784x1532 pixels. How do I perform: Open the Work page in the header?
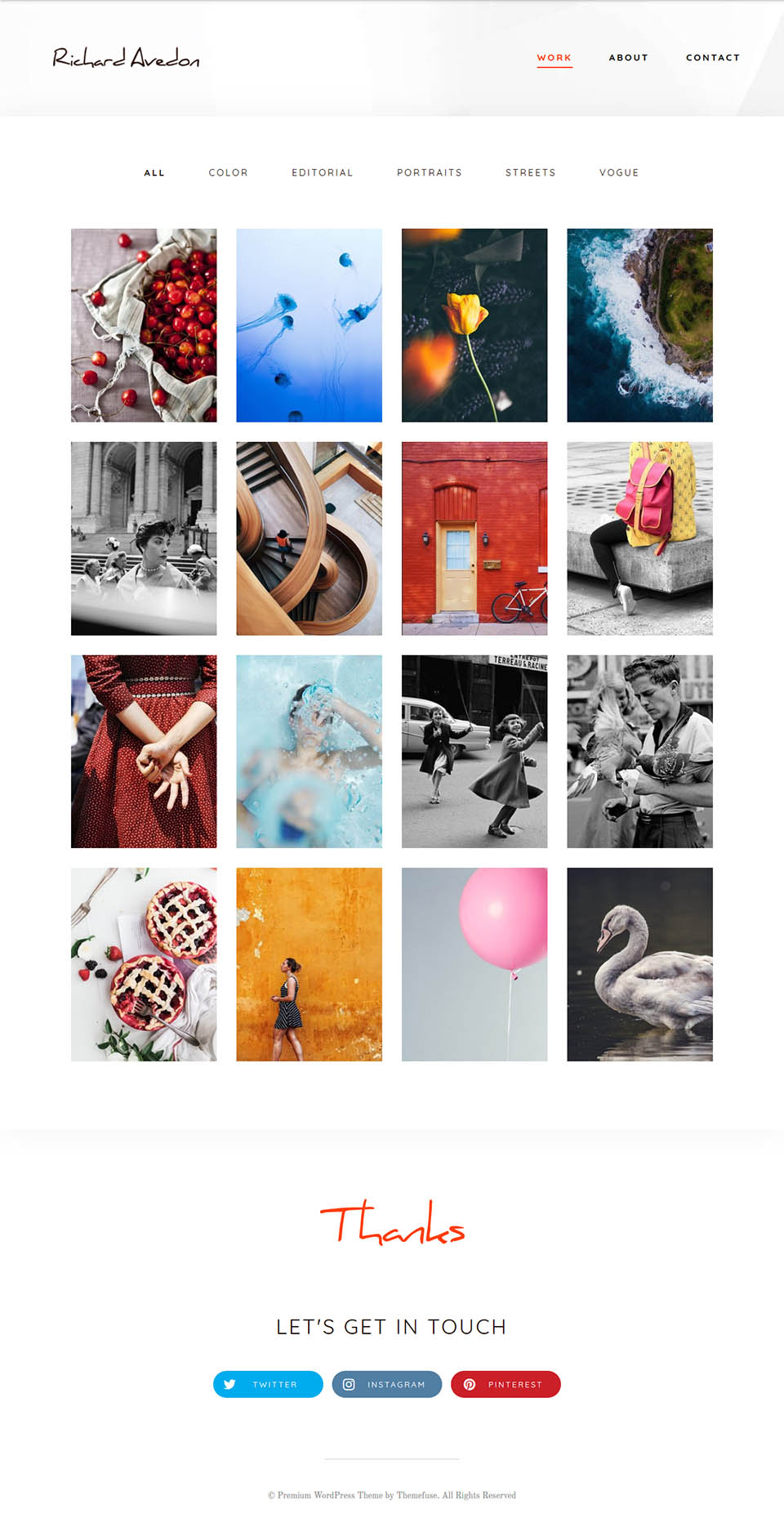554,58
